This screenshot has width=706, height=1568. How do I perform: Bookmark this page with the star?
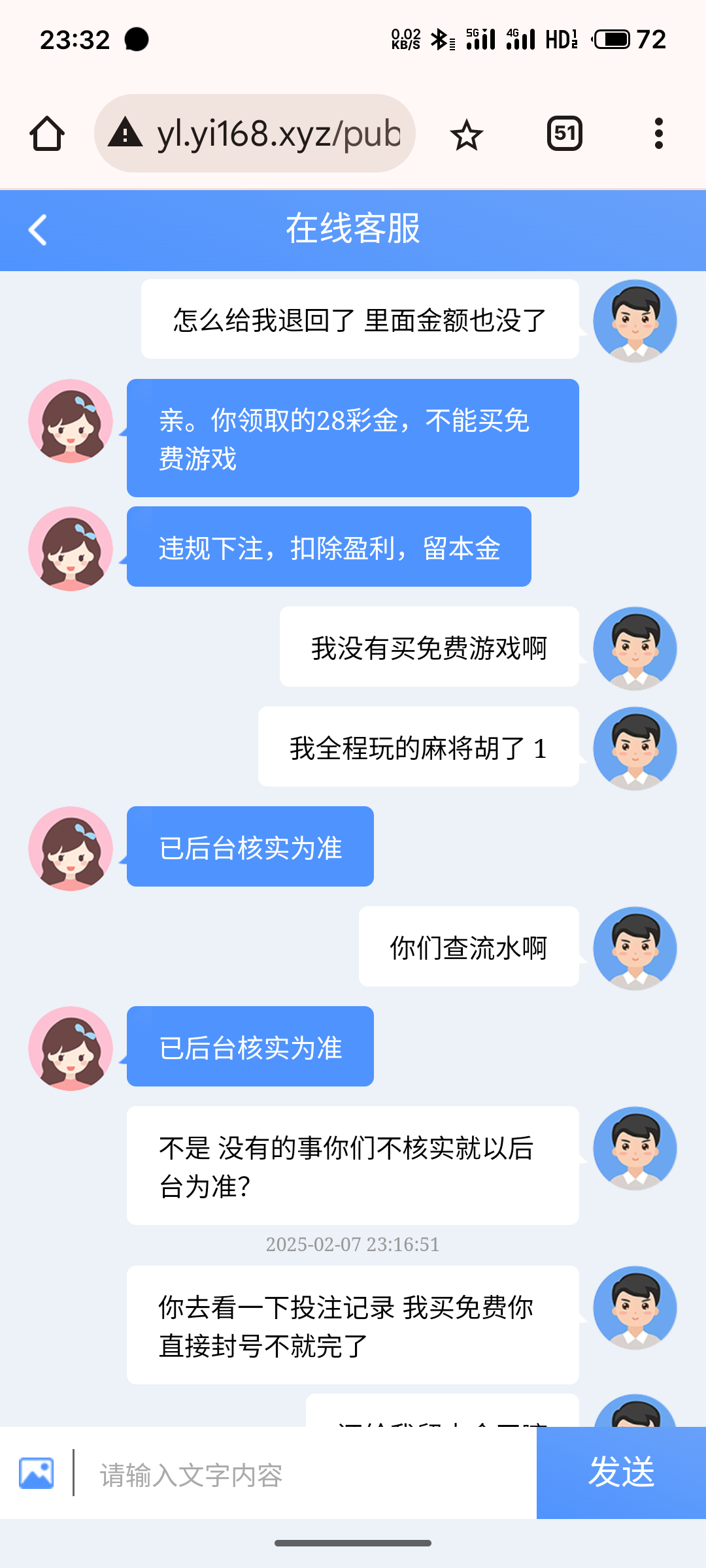(x=466, y=135)
